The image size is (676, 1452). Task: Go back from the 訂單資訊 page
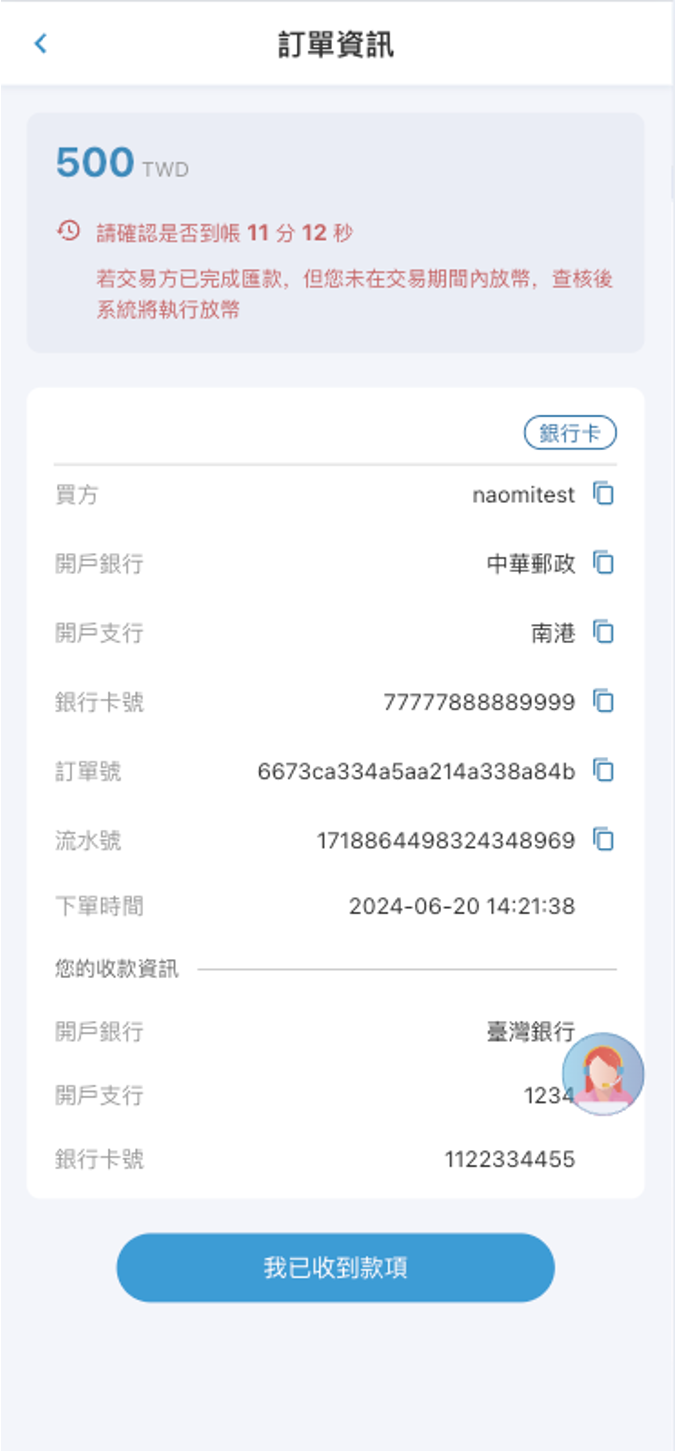[40, 44]
